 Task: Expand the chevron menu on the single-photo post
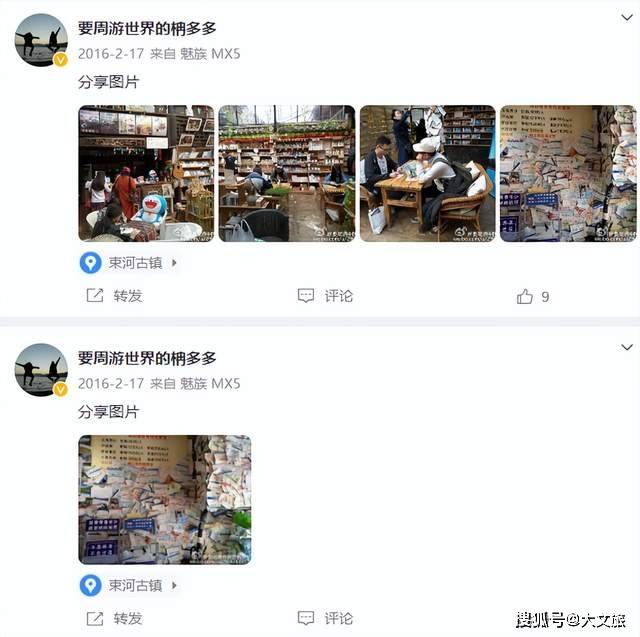(x=626, y=347)
